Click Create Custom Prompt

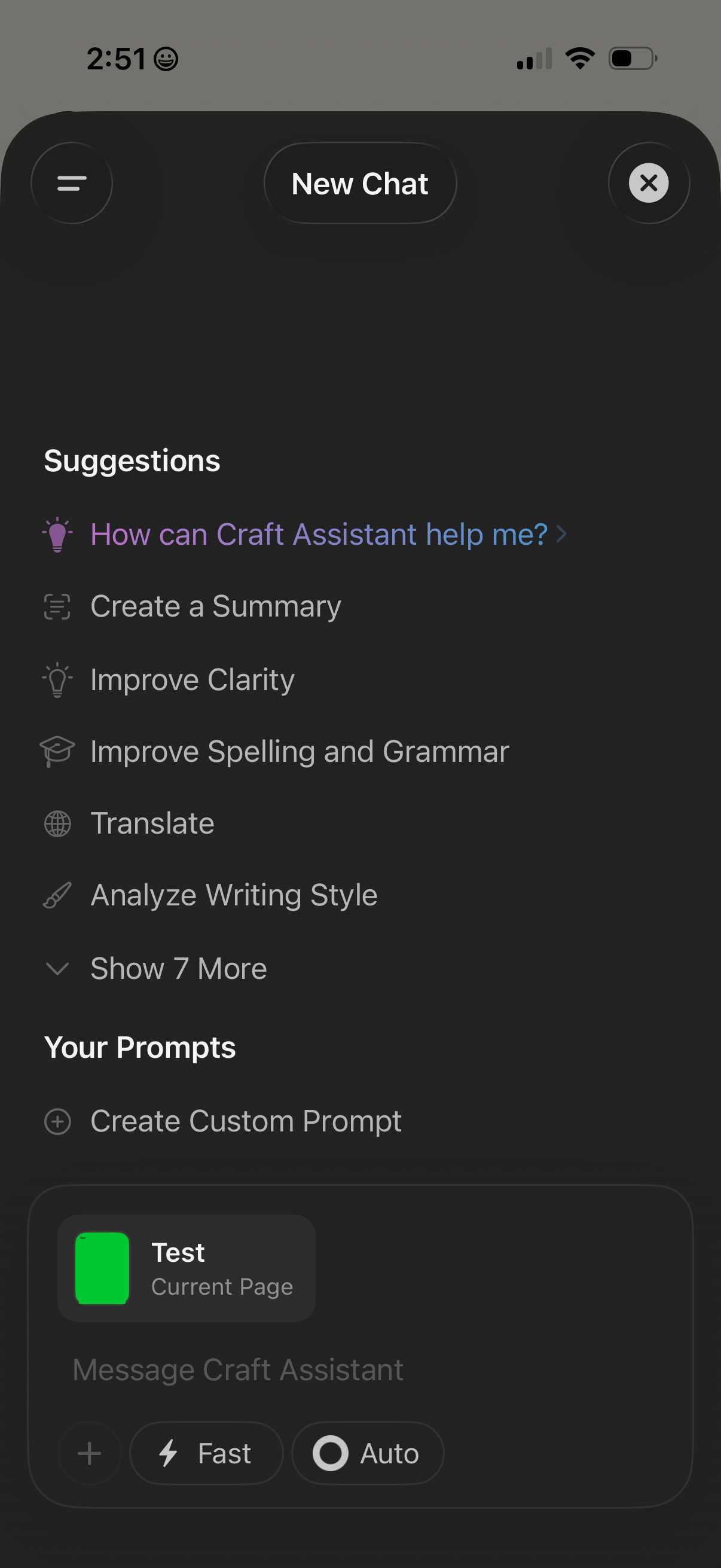click(245, 1121)
